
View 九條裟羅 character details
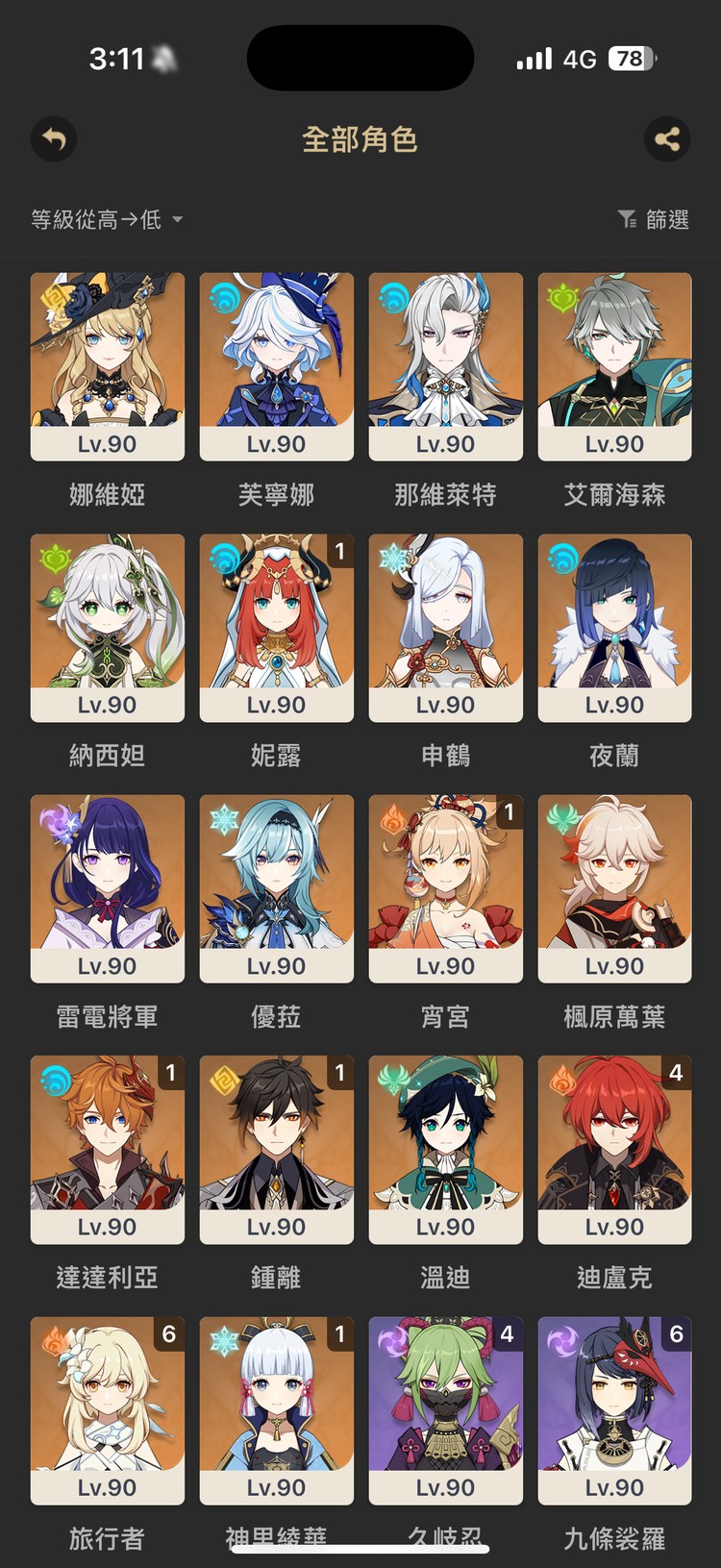click(x=614, y=1409)
